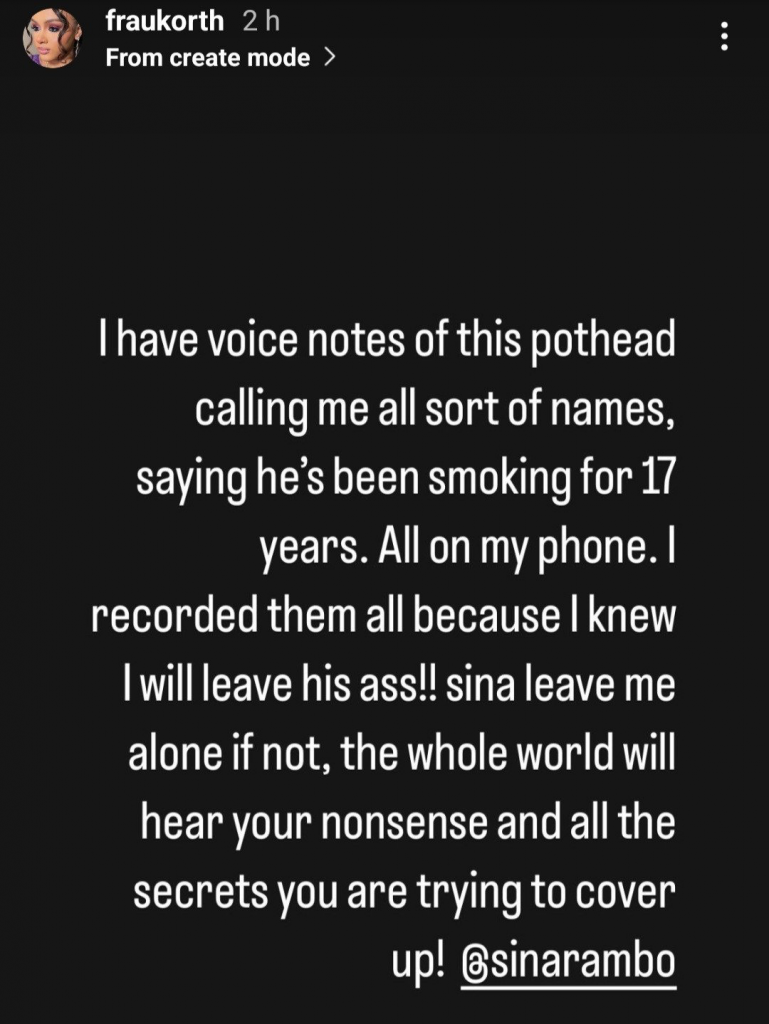769x1024 pixels.
Task: Tap the fraukorth username
Action: 164,22
